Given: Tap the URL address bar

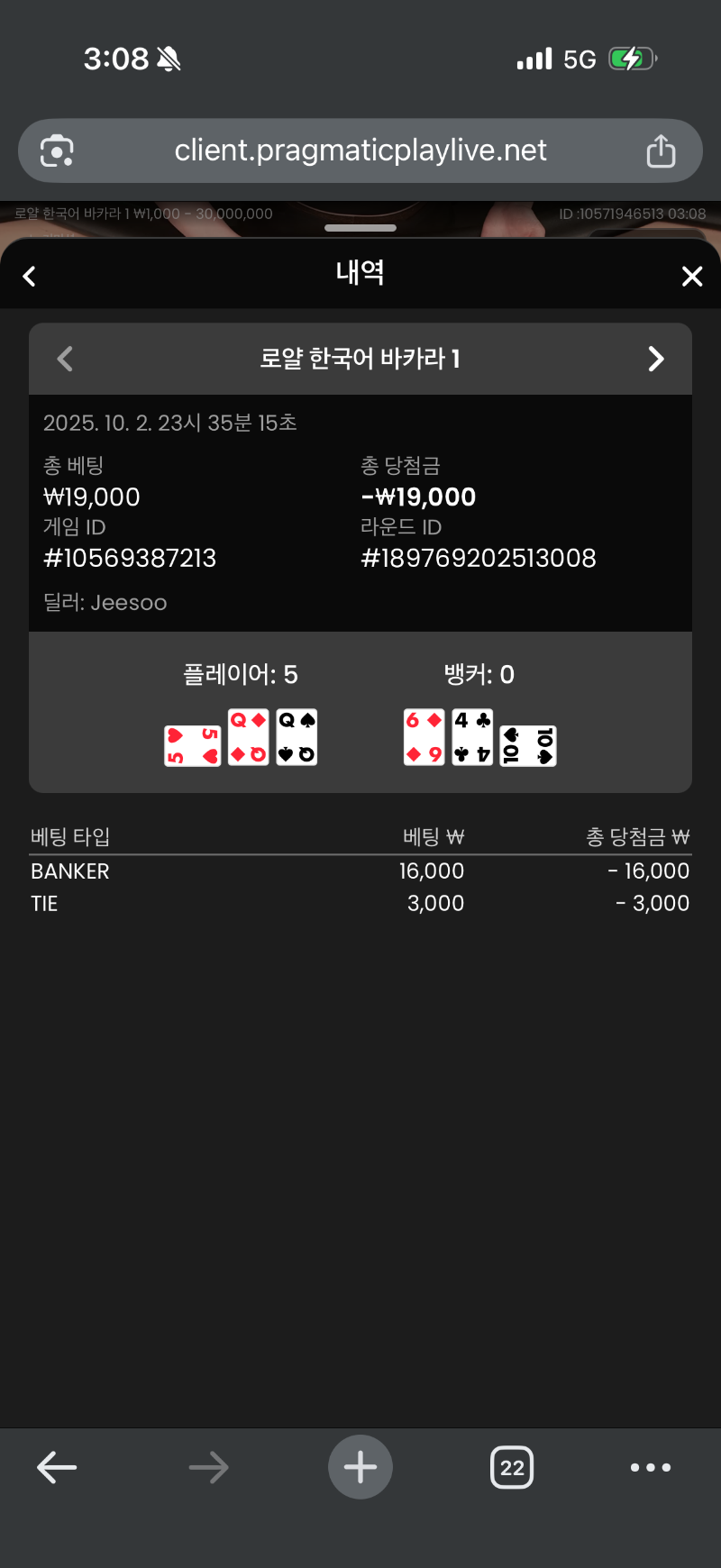Looking at the screenshot, I should pos(360,150).
